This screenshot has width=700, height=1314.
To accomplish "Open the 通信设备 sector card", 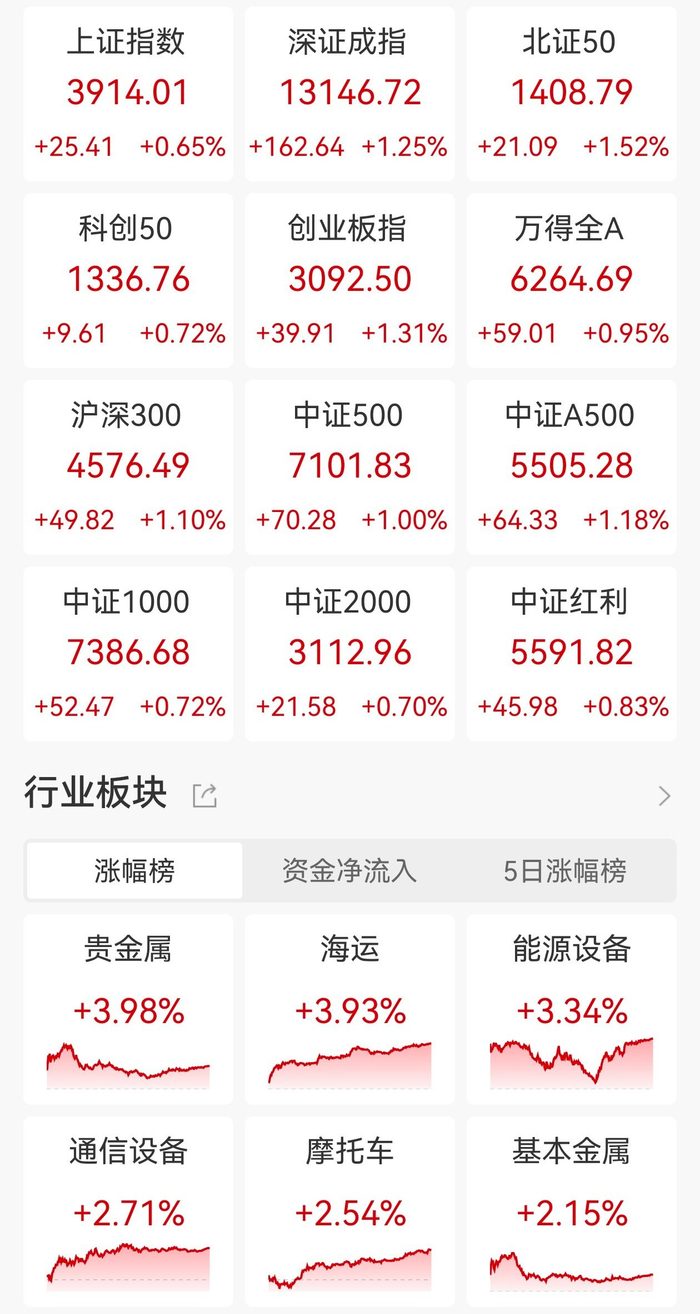I will 128,1212.
